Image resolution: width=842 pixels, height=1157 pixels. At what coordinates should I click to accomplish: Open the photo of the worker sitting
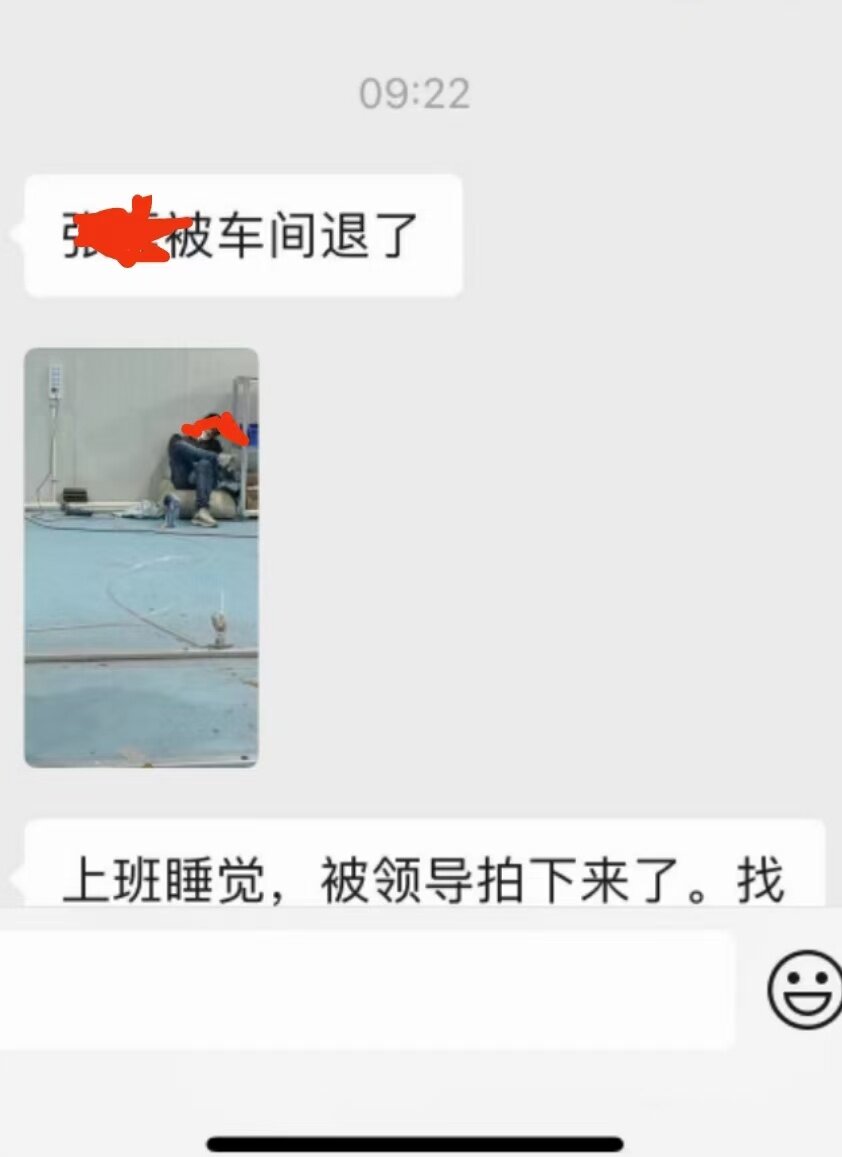click(x=141, y=557)
